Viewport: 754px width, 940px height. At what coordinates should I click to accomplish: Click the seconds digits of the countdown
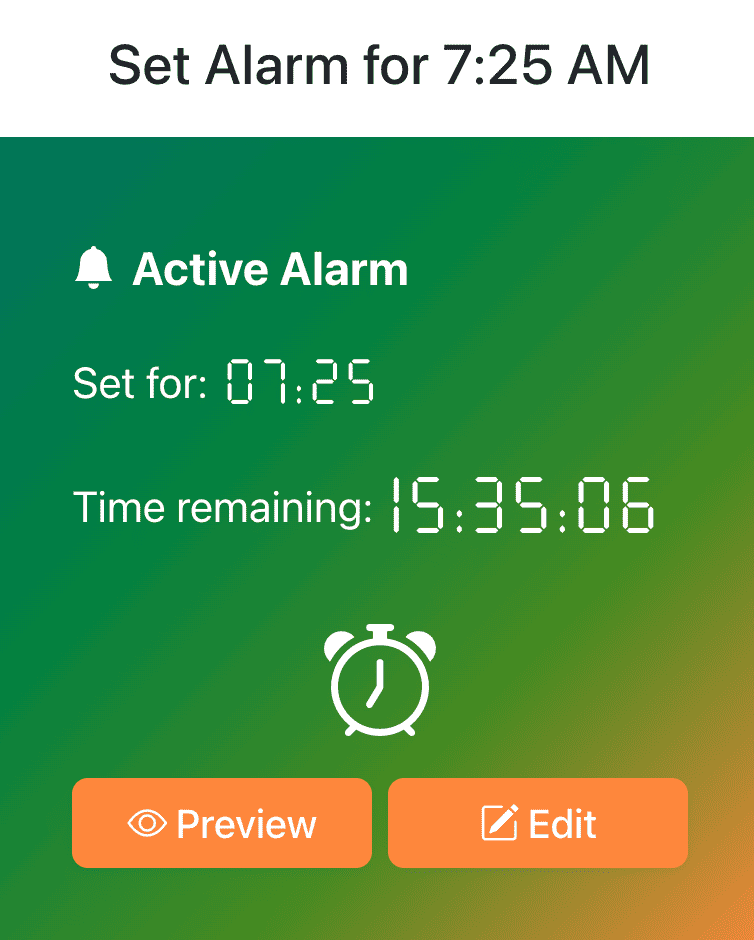pos(615,507)
